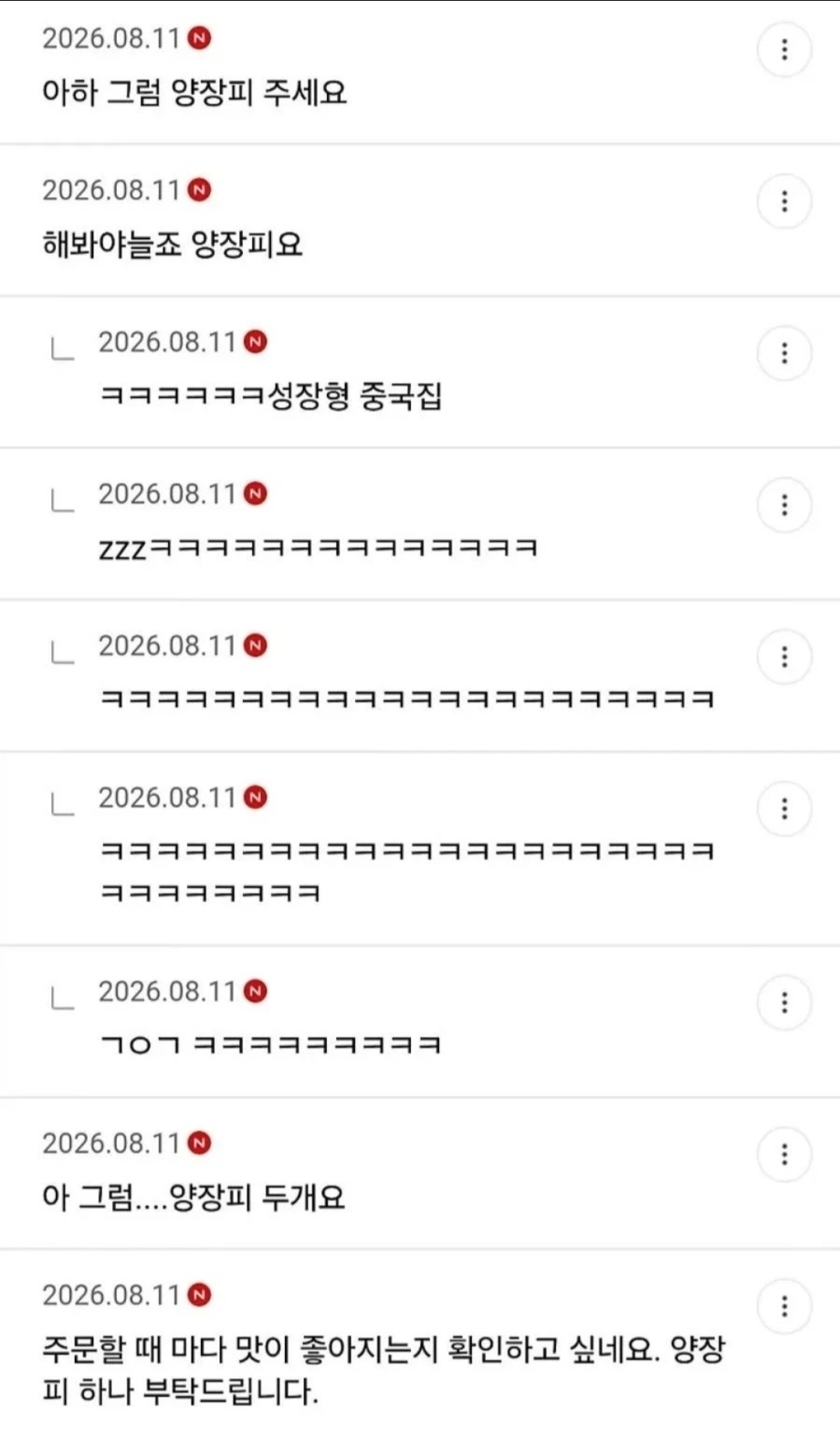Open options for the 'ㄱㅇㄱ ㅋㅋㅋ' reply
This screenshot has width=840, height=1438.
(x=785, y=1002)
